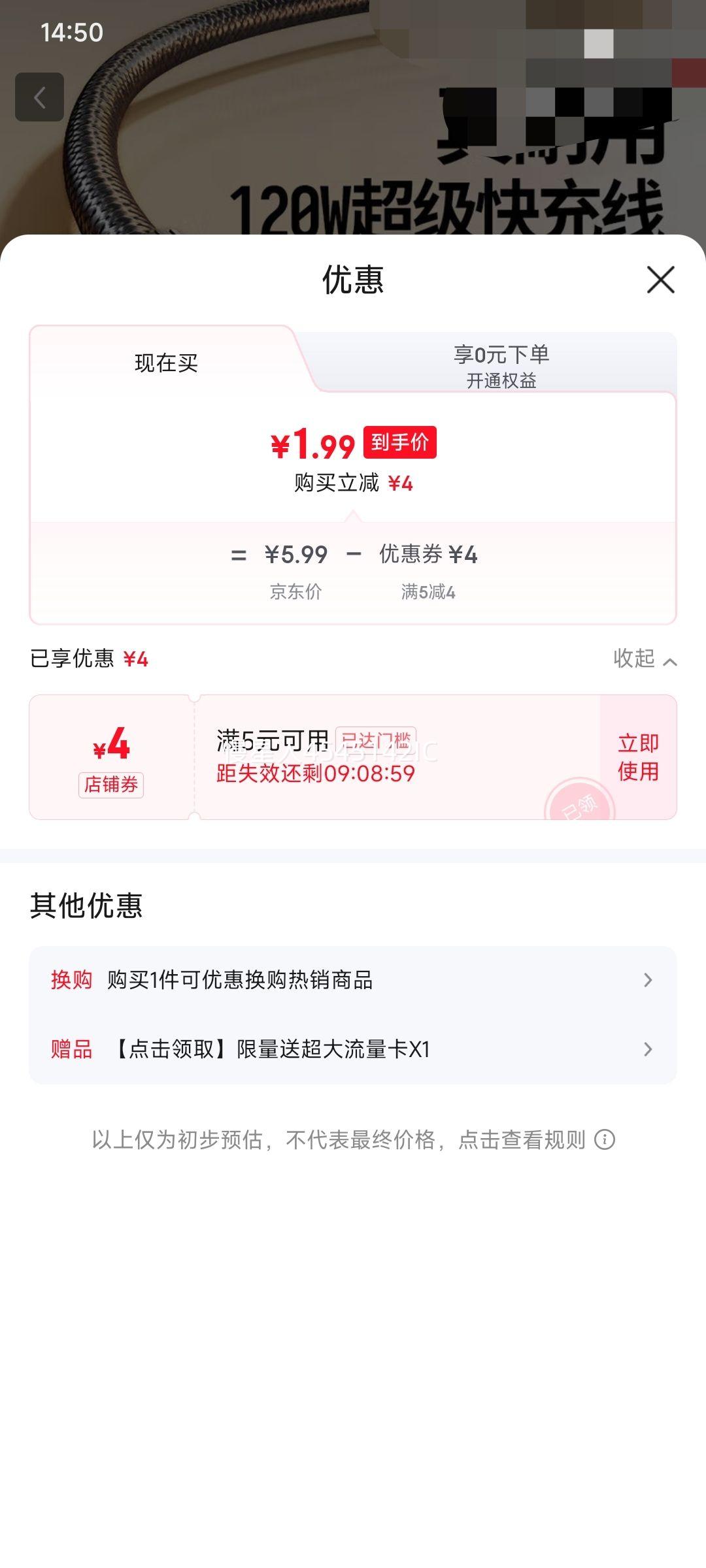706x1568 pixels.
Task: Open the 赠品 free data card offer
Action: (x=352, y=1049)
